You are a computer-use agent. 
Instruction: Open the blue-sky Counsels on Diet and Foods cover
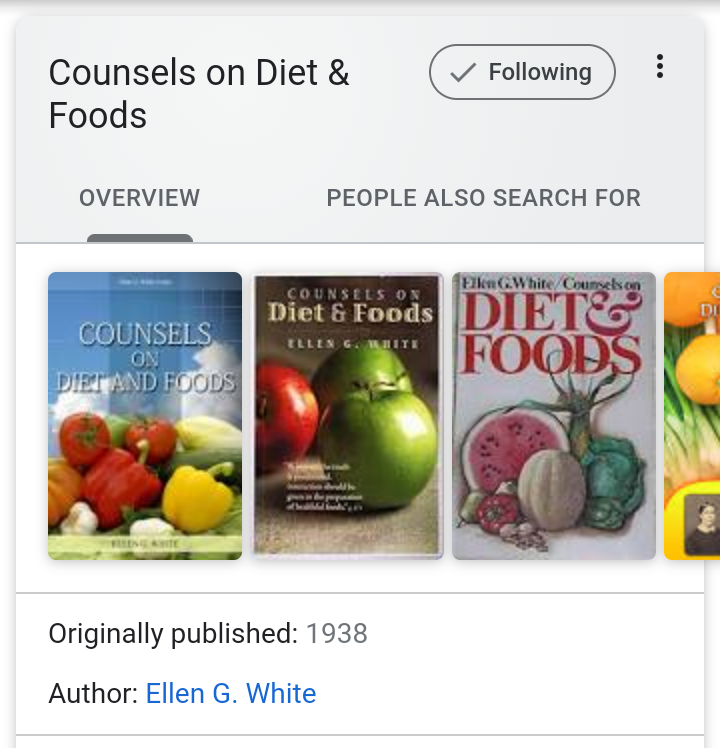[x=145, y=415]
